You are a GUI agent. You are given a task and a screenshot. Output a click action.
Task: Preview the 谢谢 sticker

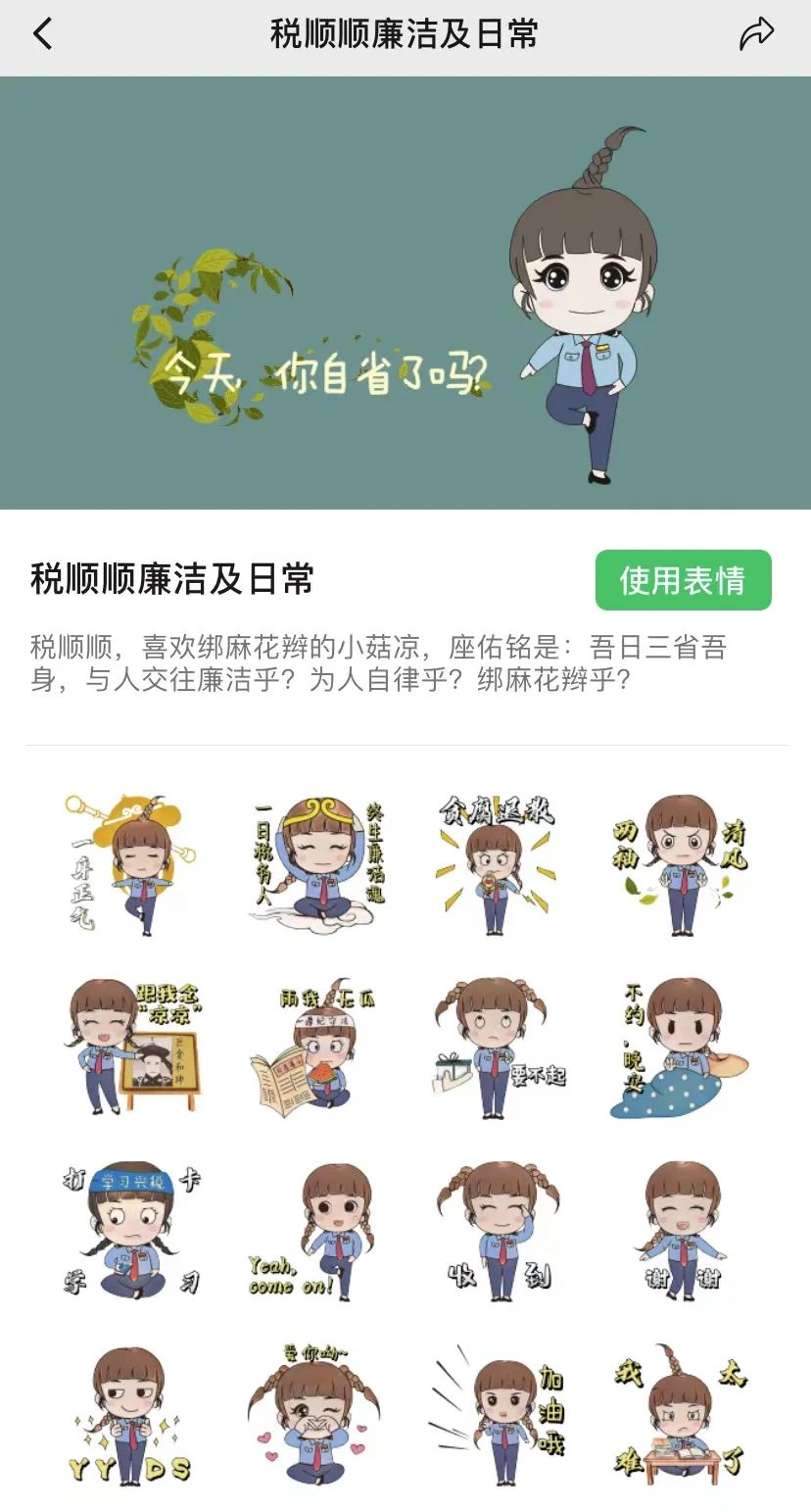(x=680, y=1231)
